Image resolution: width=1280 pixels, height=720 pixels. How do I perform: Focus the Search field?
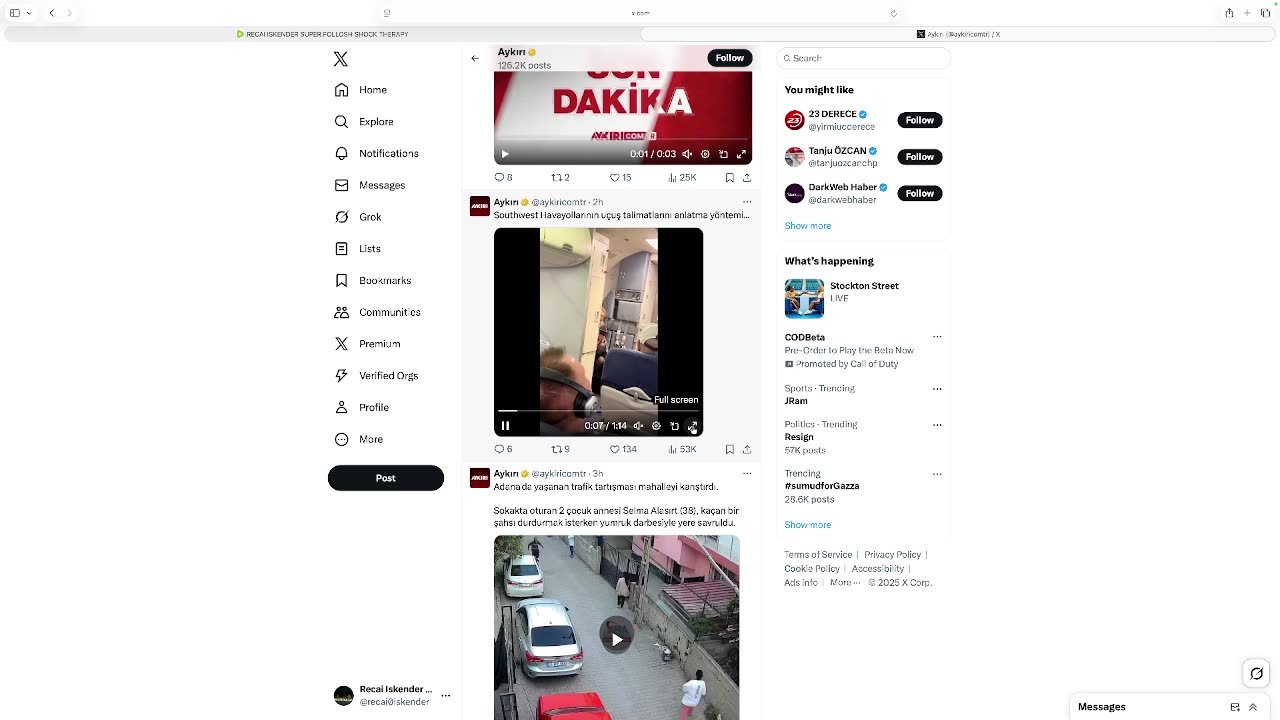(865, 58)
